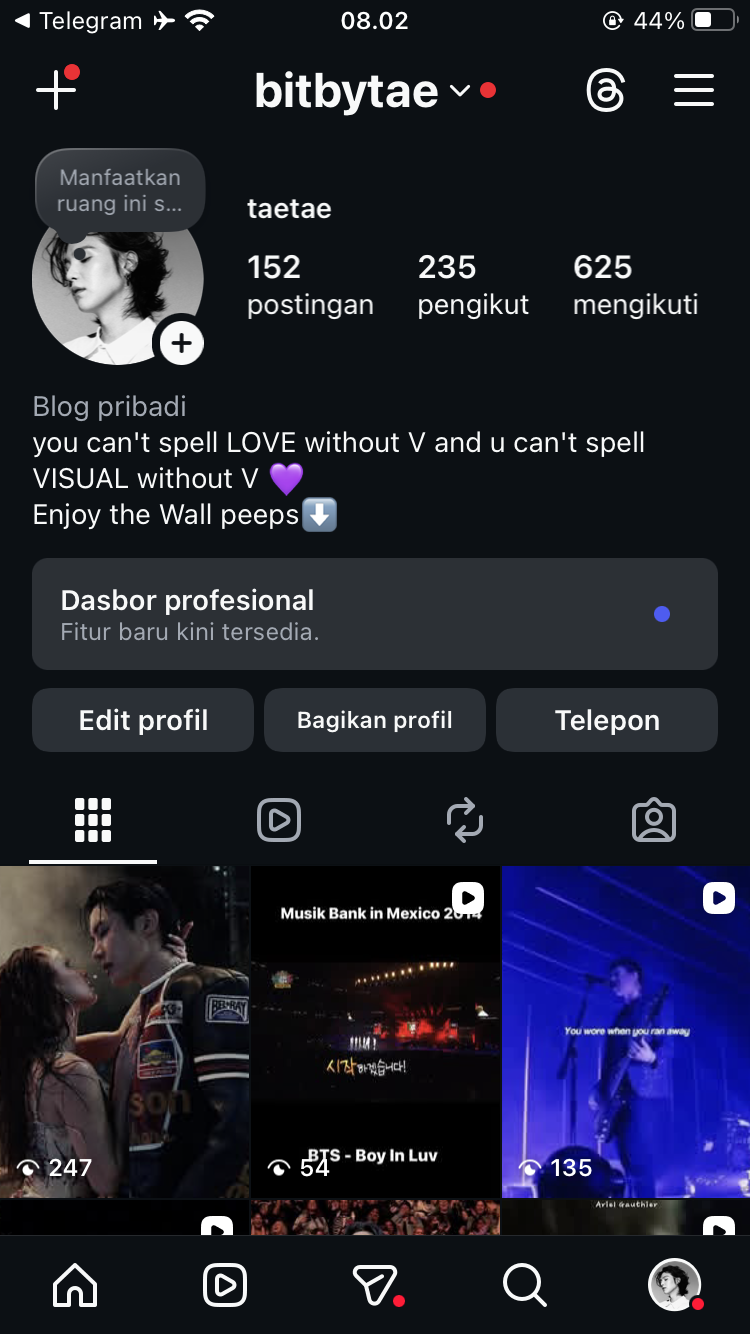Create a new post with the plus icon
This screenshot has height=1334, width=750.
click(x=56, y=90)
